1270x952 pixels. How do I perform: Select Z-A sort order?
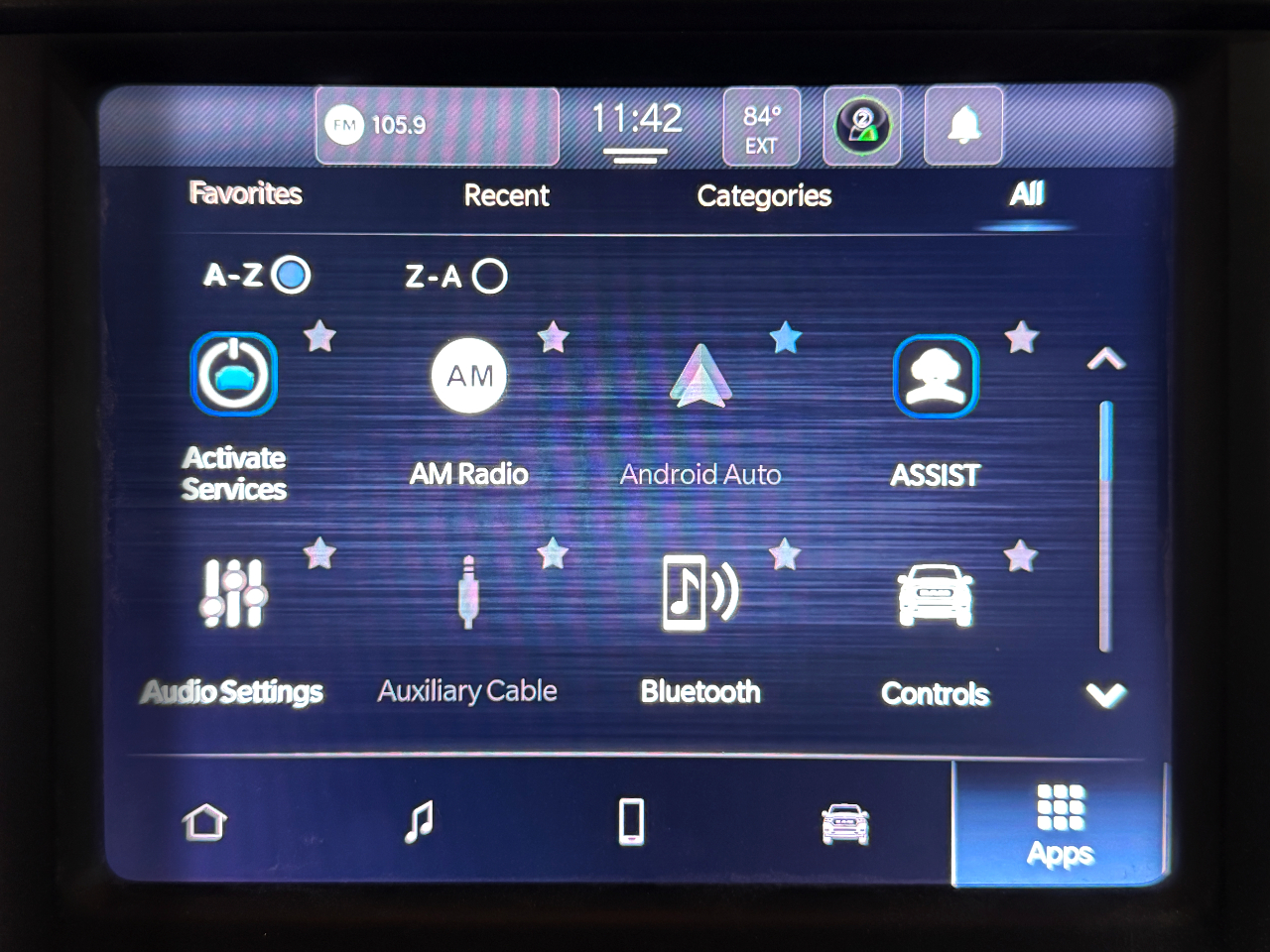point(488,276)
